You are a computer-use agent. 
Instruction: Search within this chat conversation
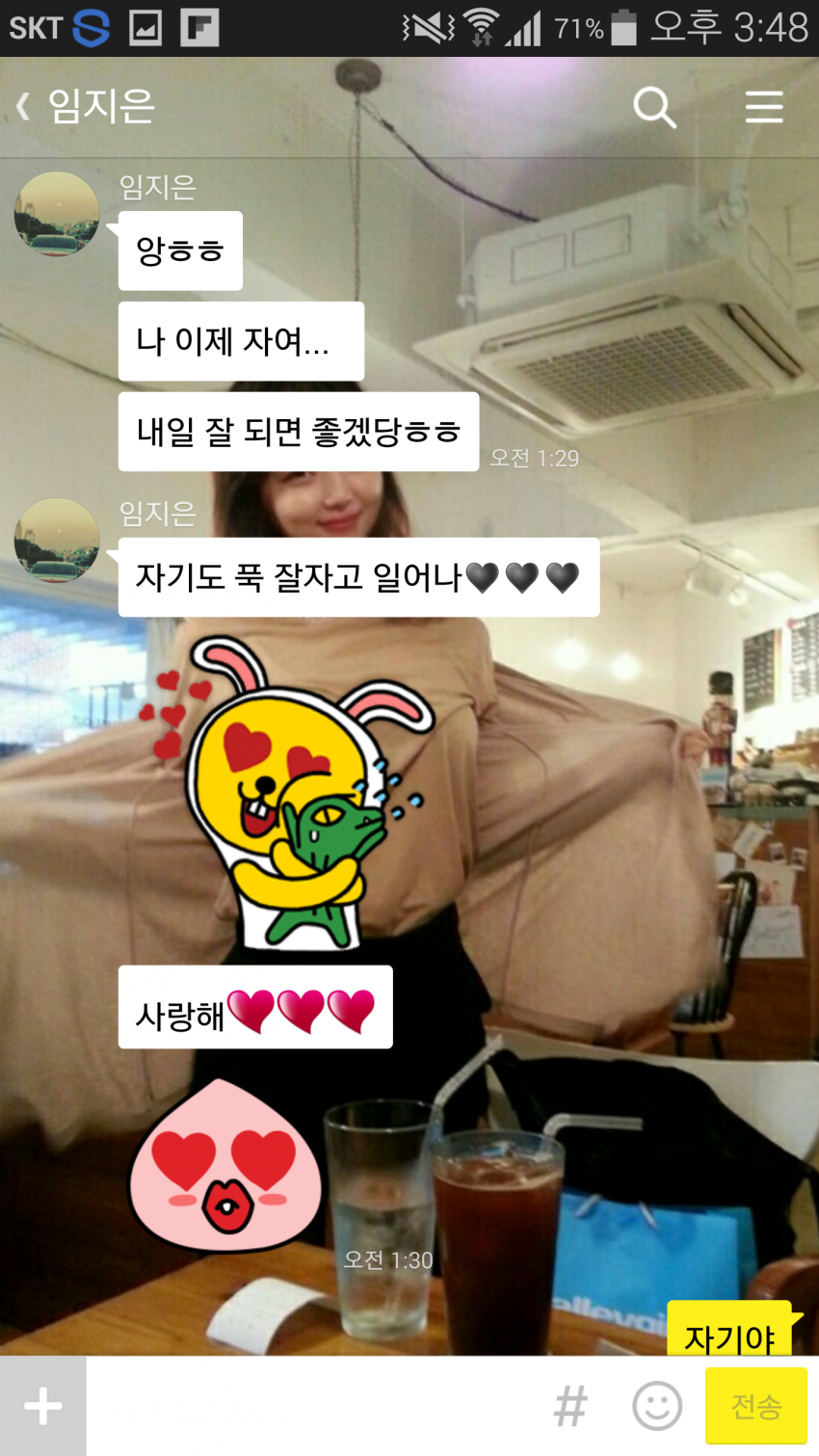[654, 106]
